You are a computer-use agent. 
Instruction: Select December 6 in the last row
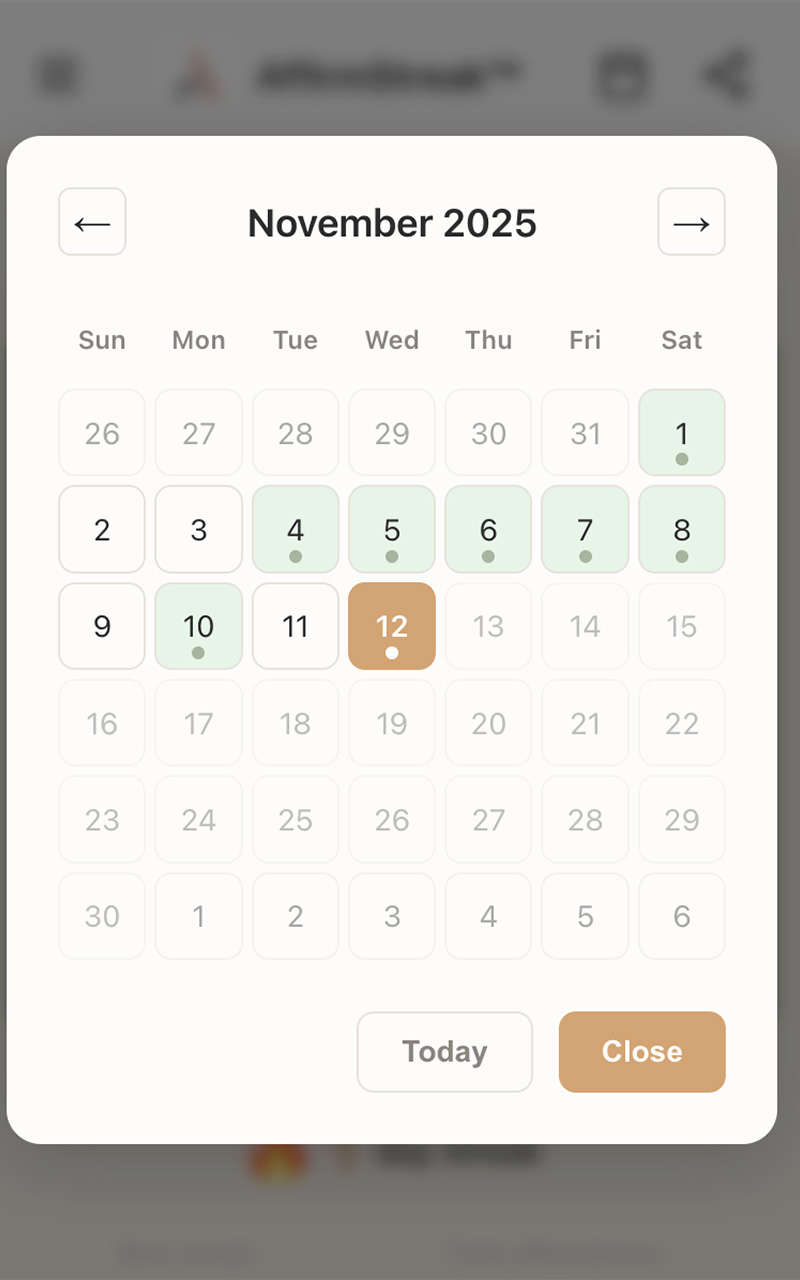point(681,916)
